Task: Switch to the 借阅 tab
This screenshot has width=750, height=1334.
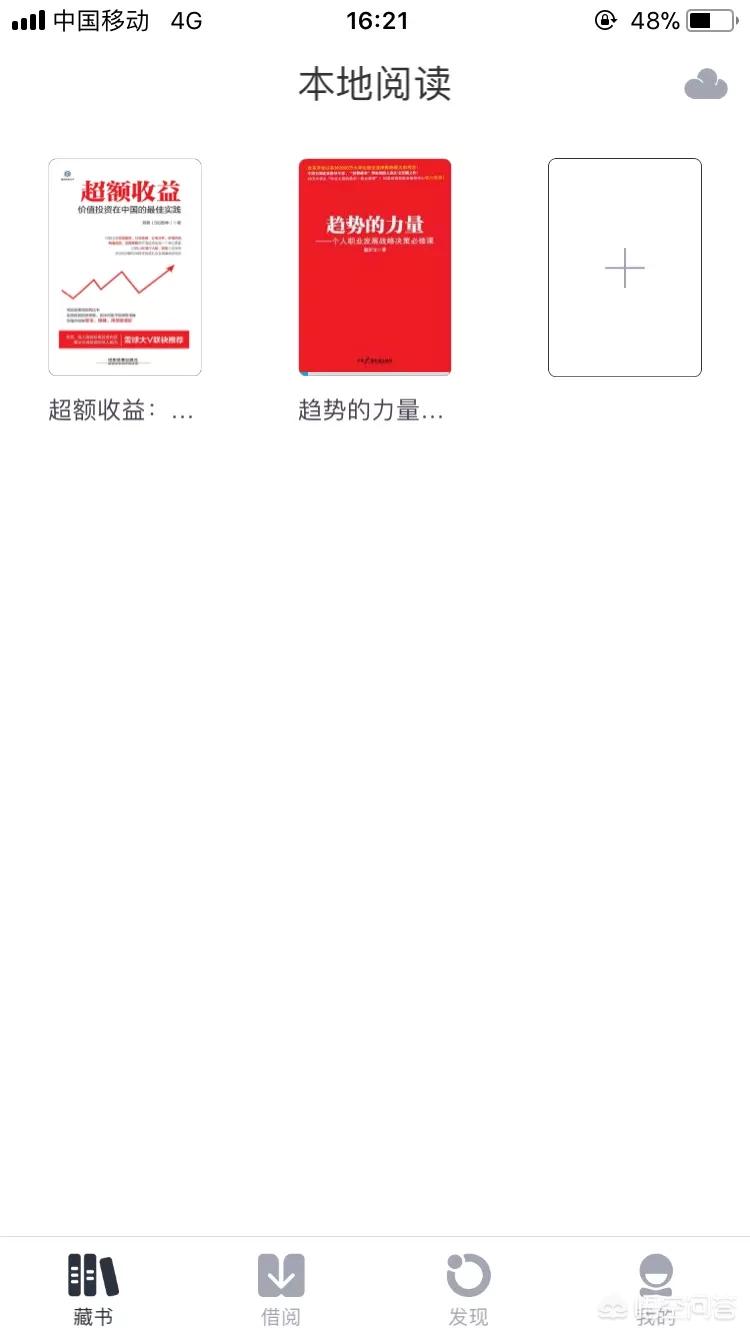Action: click(281, 1289)
